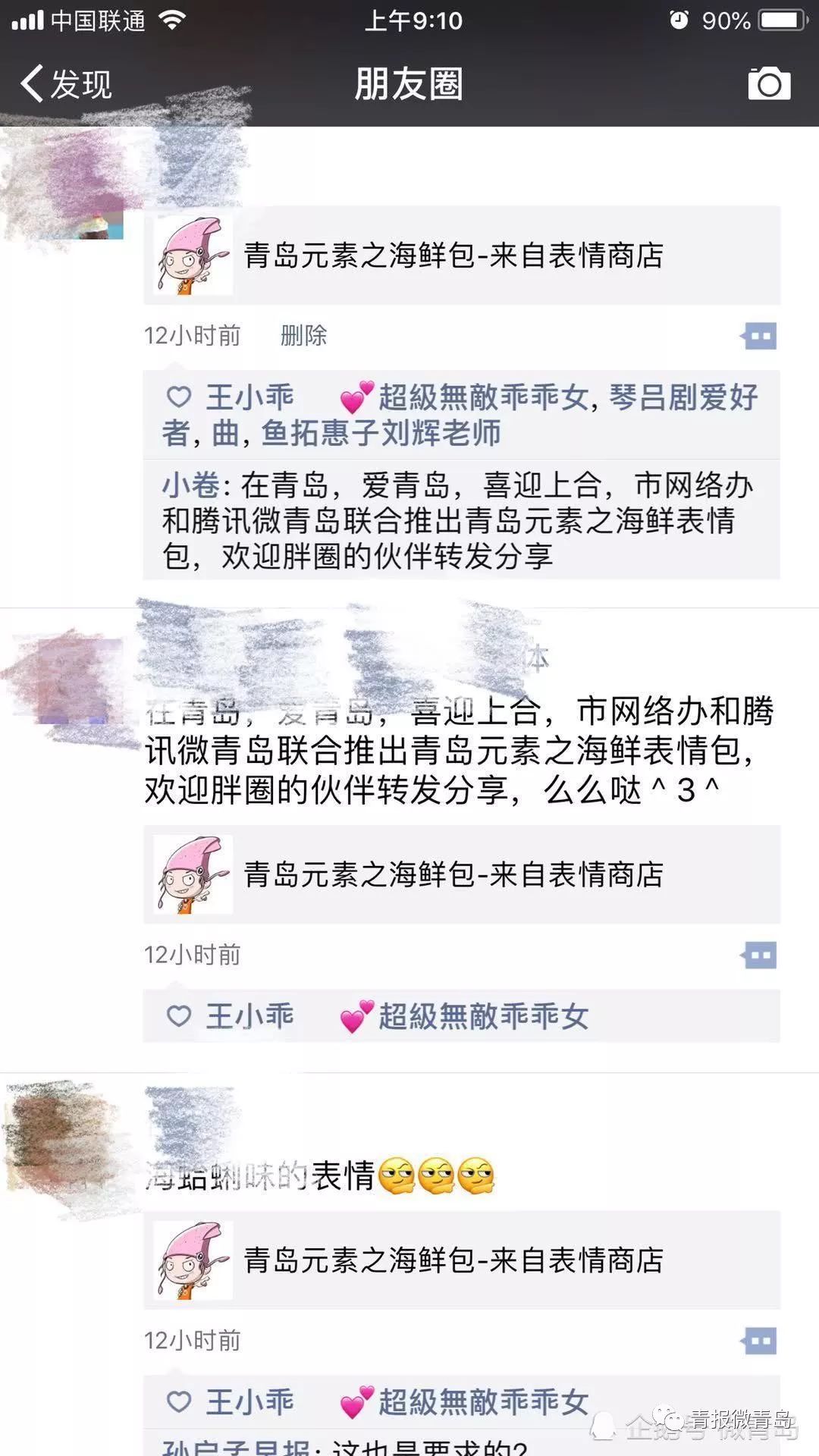Open 鱼拓惠子刘辉老师's profile from likes
The height and width of the screenshot is (1456, 819).
[x=381, y=433]
